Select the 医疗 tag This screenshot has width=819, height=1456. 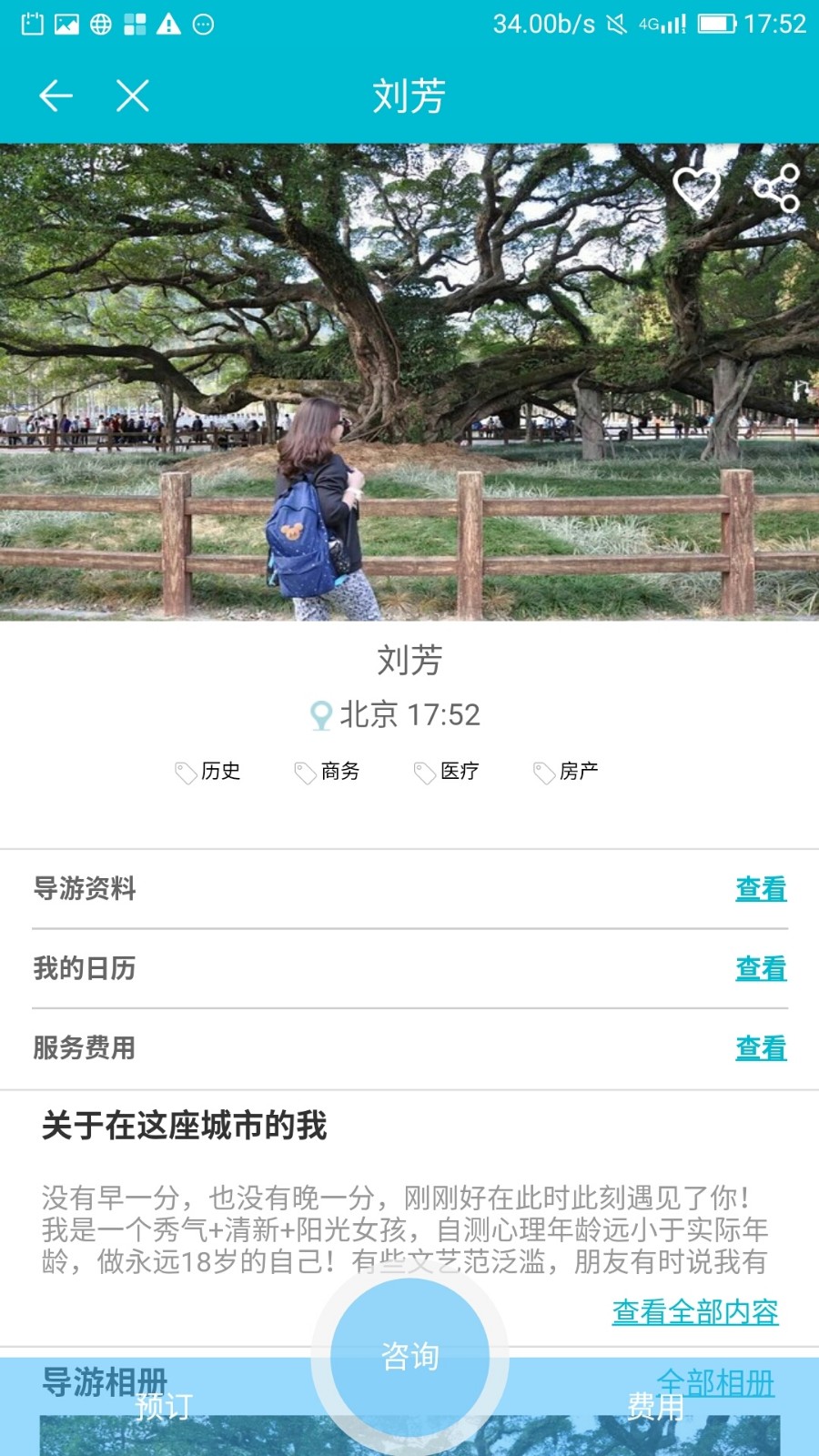(447, 772)
